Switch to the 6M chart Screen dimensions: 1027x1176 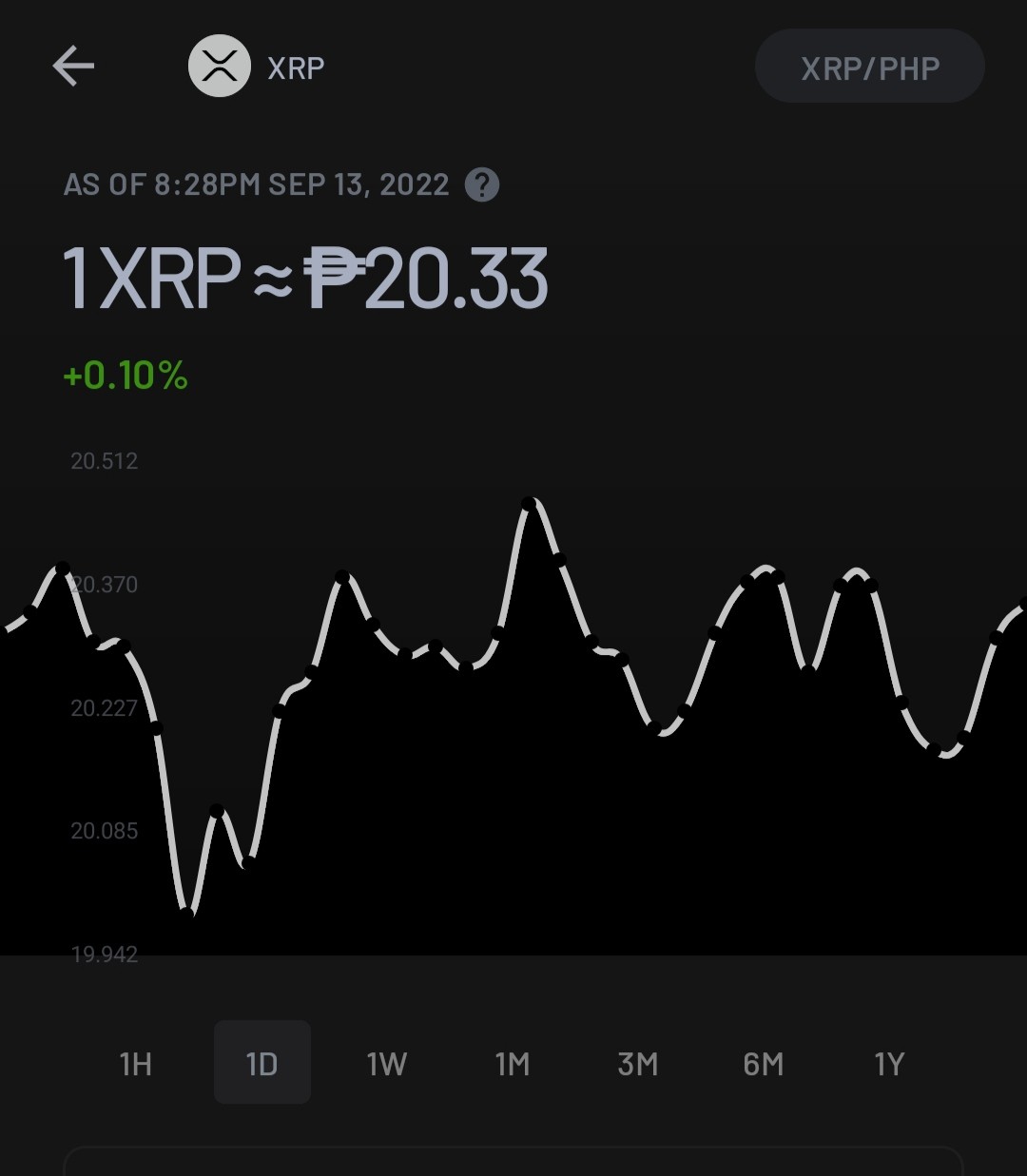764,1063
